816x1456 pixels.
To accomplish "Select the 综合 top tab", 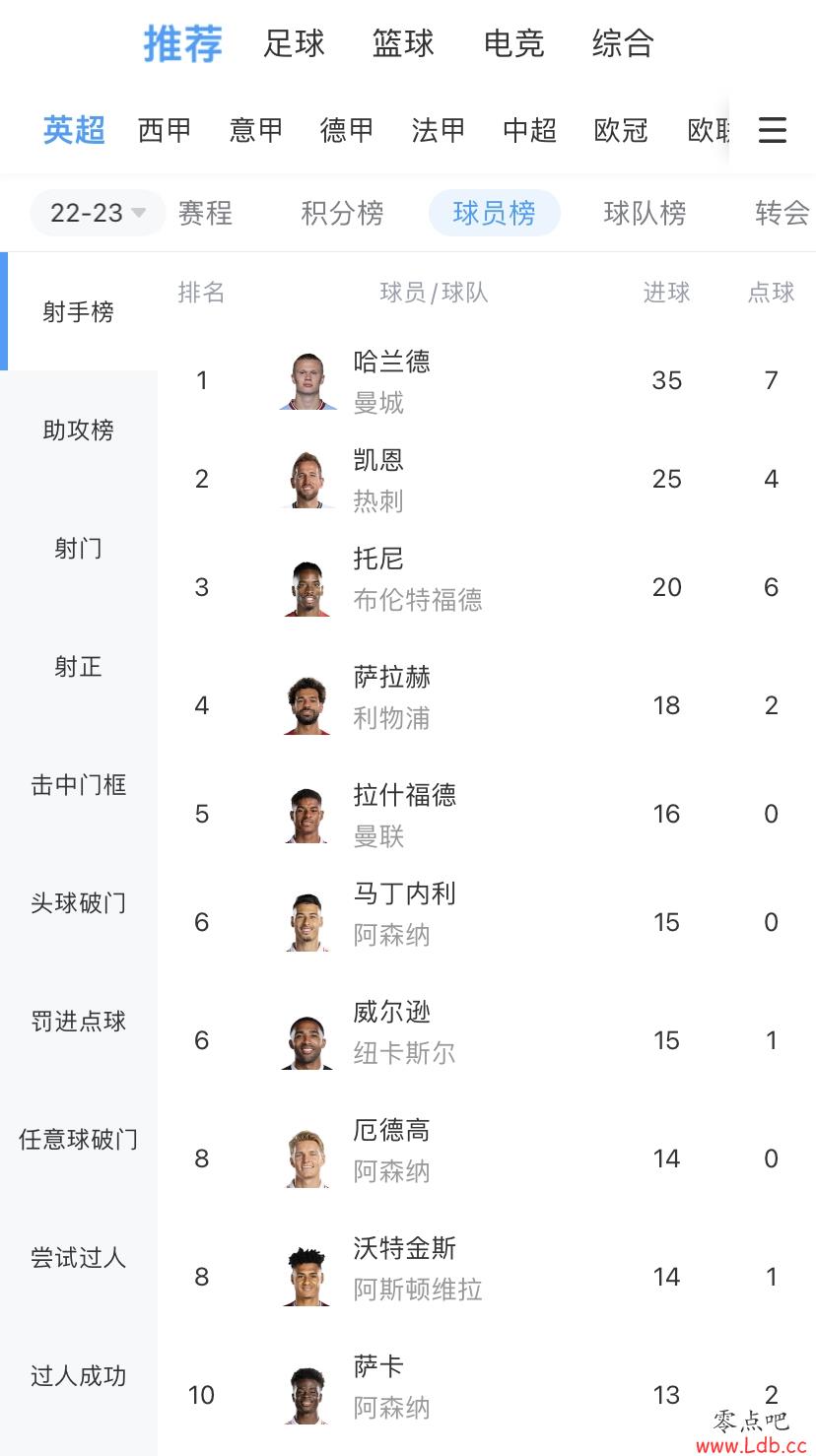I will click(x=623, y=43).
